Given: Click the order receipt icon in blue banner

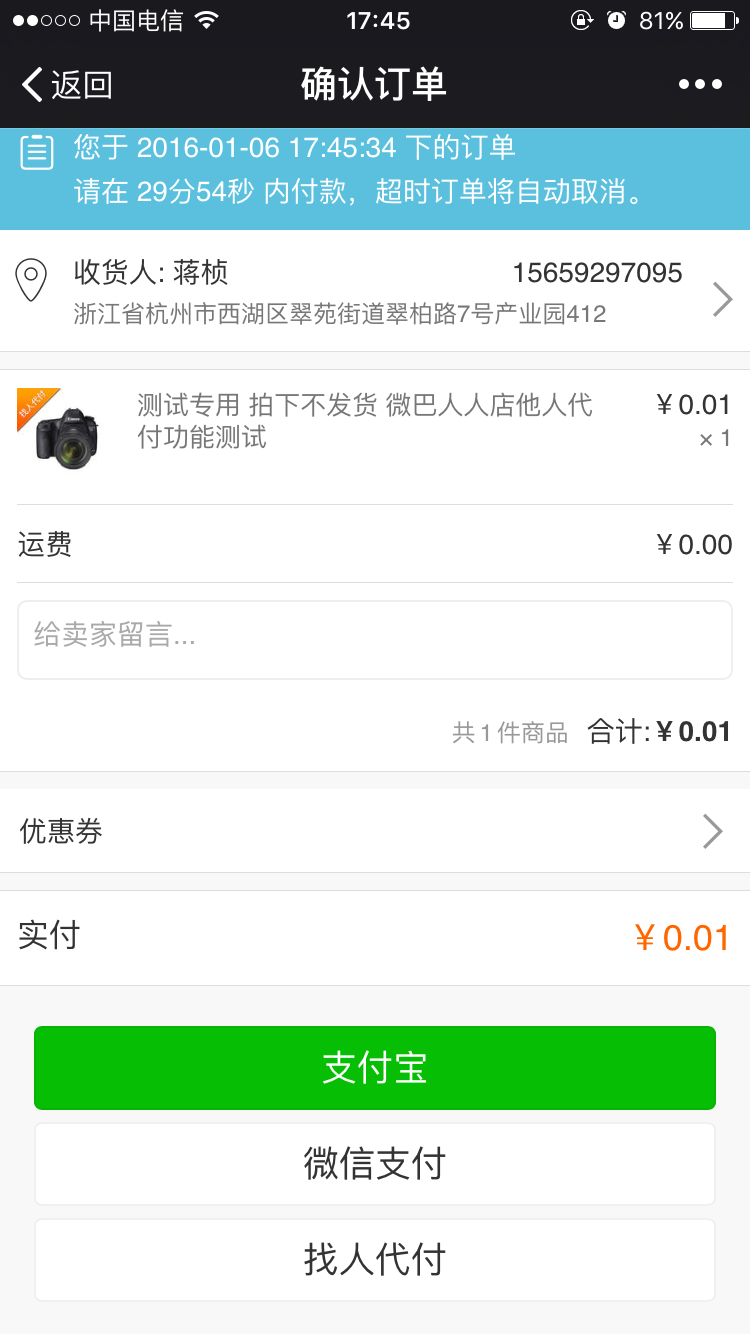Looking at the screenshot, I should click(36, 152).
